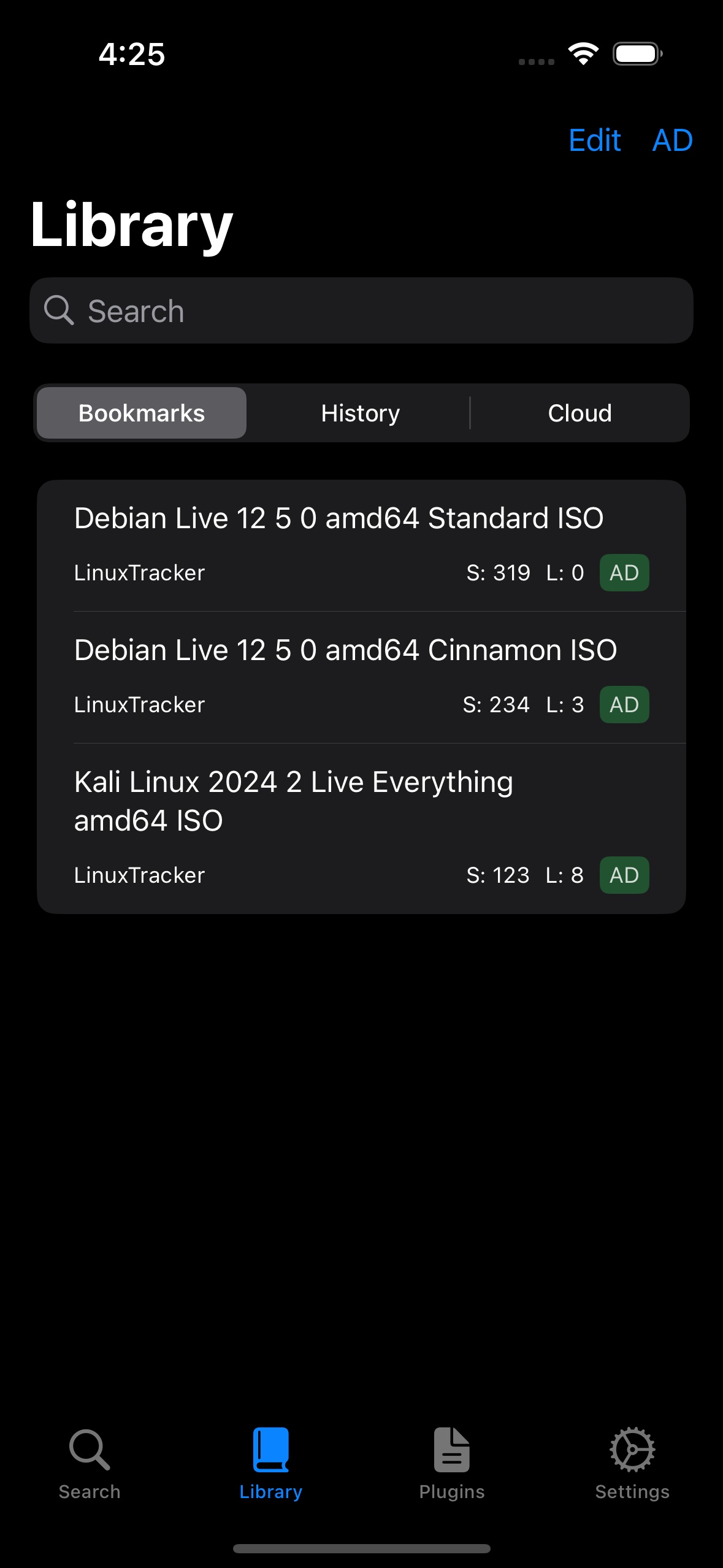Select the Bookmarks segment
723x1568 pixels.
pos(142,413)
